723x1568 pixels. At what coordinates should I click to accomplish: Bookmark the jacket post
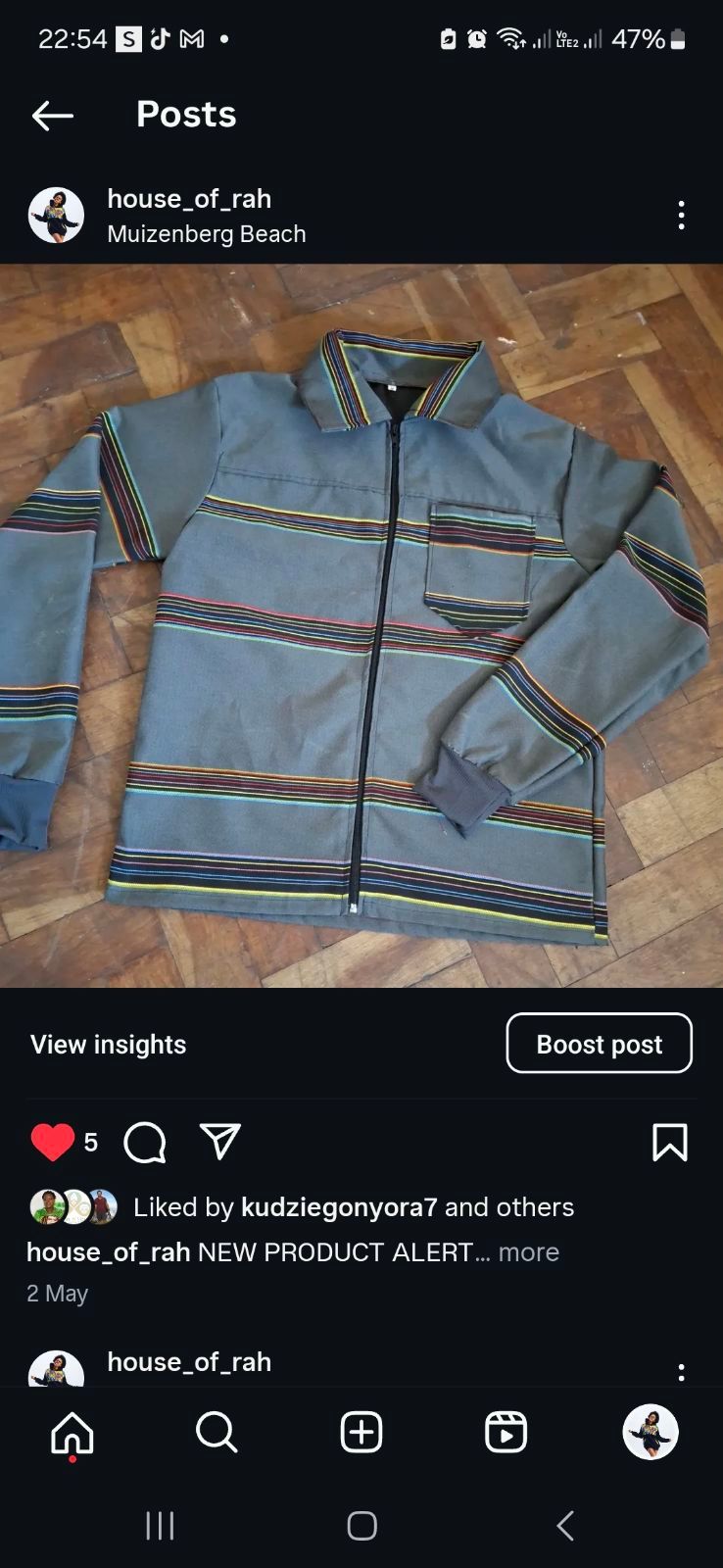(x=669, y=1143)
